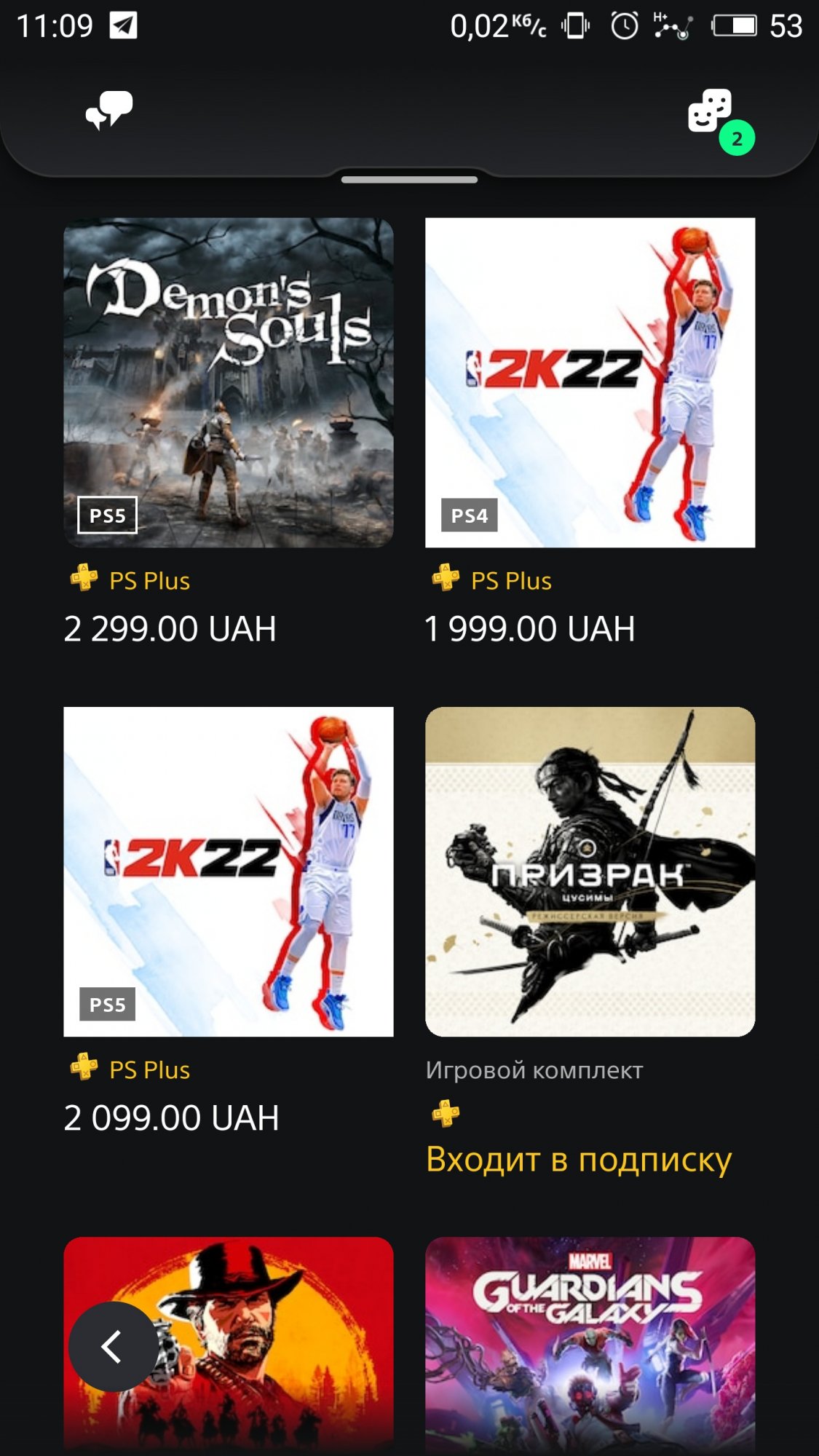This screenshot has width=819, height=1456.
Task: Open the game faces icon with badge
Action: pyautogui.click(x=711, y=111)
